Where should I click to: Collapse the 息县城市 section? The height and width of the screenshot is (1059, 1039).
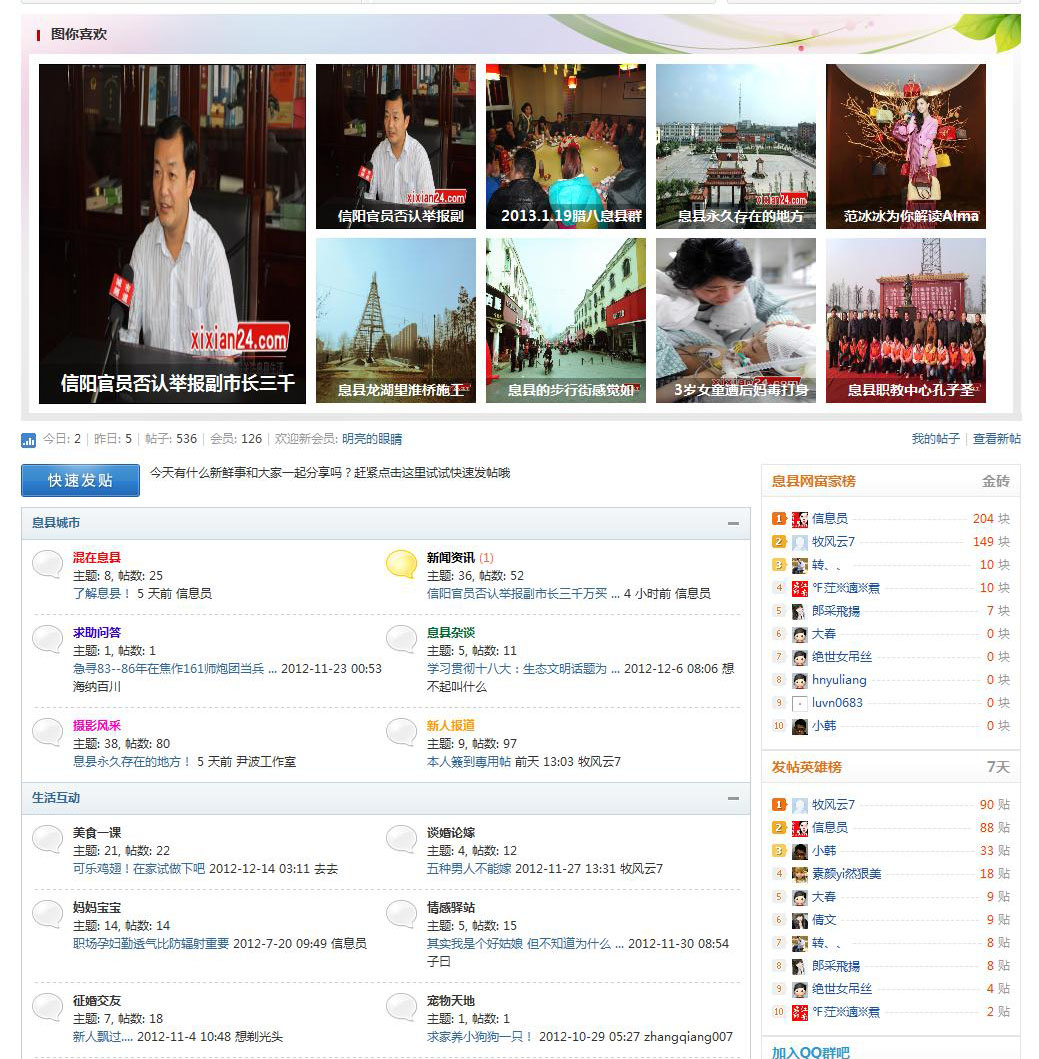pyautogui.click(x=733, y=523)
